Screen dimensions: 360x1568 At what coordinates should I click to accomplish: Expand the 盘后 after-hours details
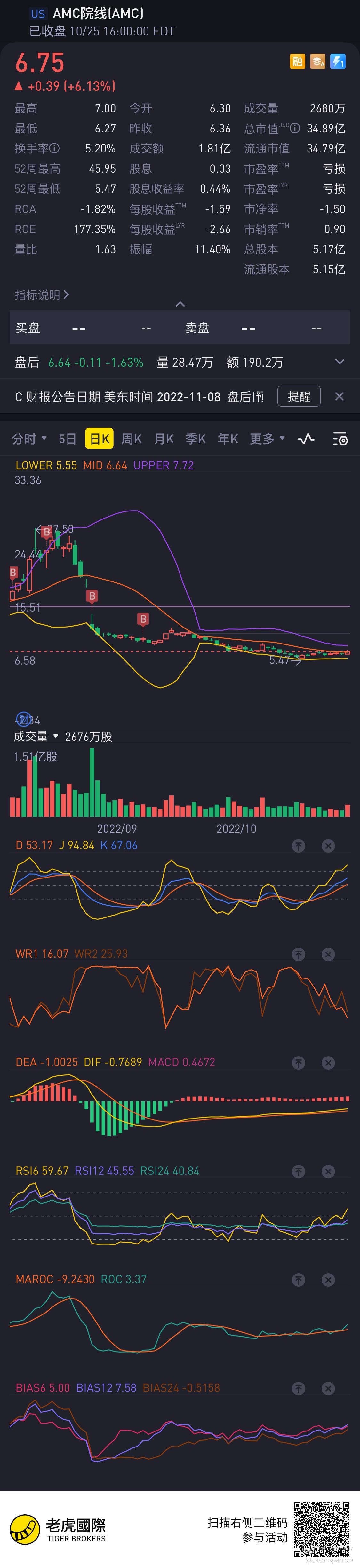point(339,362)
